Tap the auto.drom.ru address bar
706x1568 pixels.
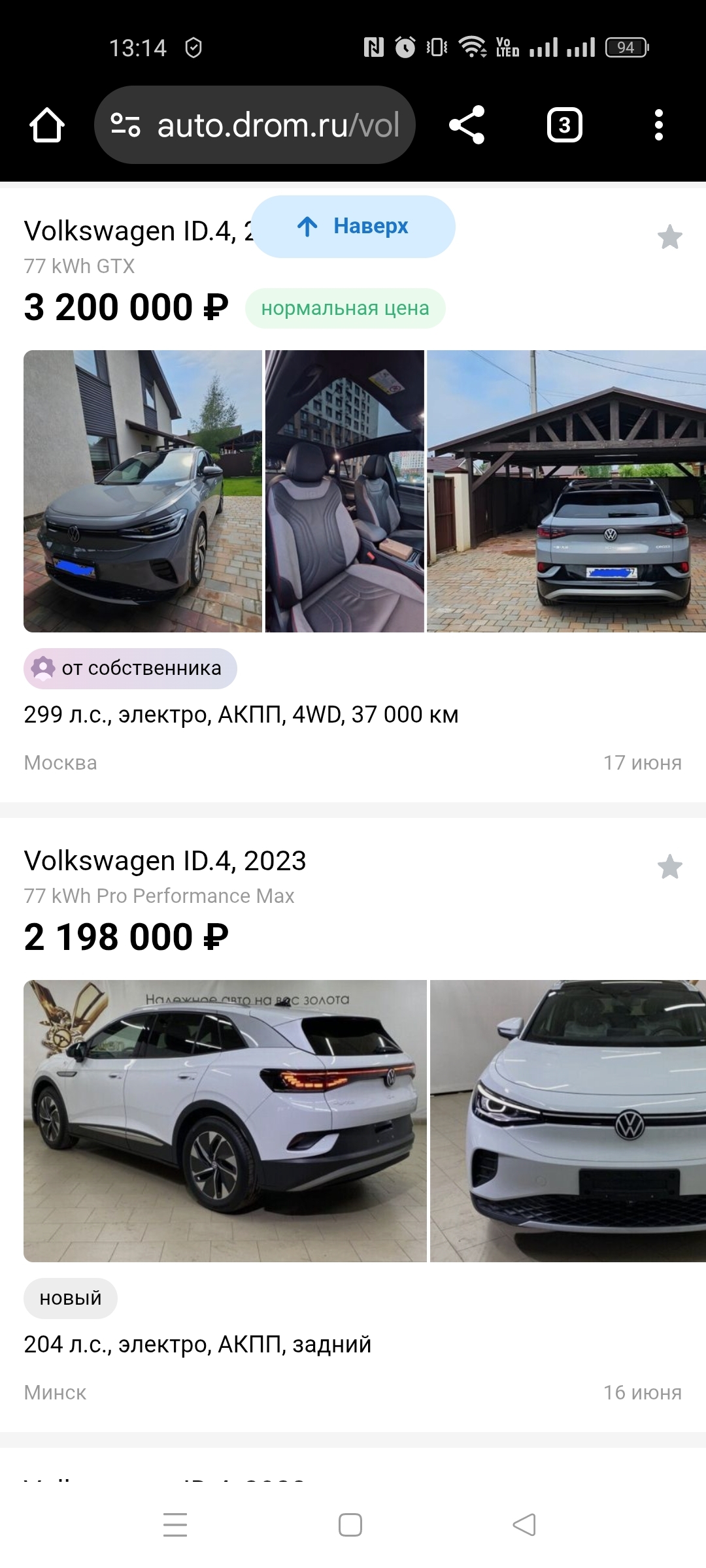255,125
